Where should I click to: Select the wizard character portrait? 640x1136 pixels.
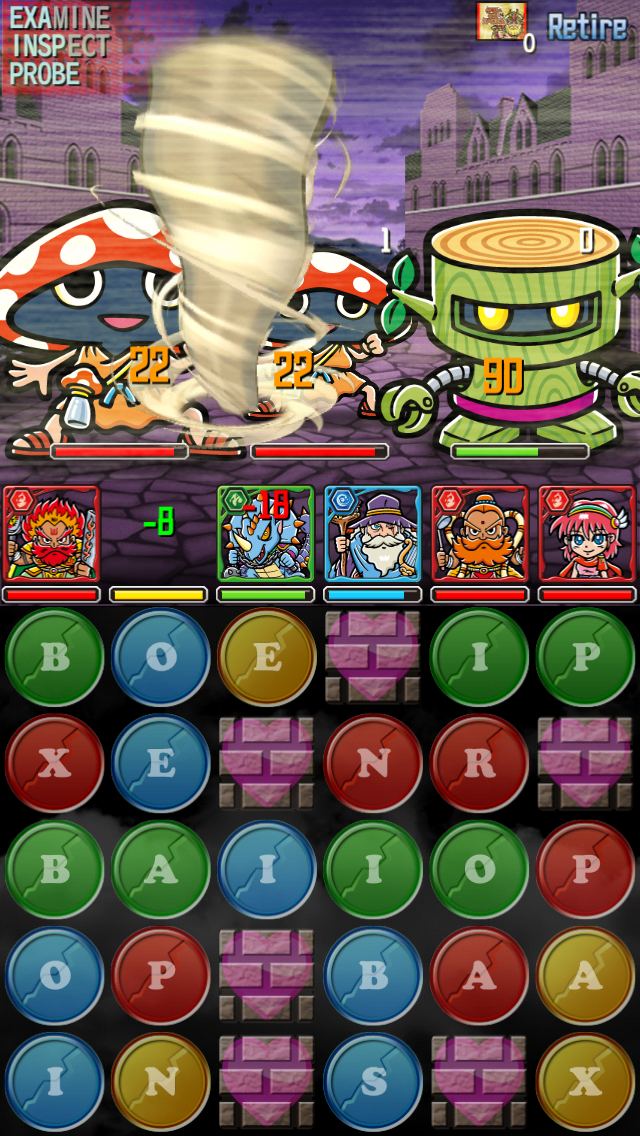(x=372, y=534)
